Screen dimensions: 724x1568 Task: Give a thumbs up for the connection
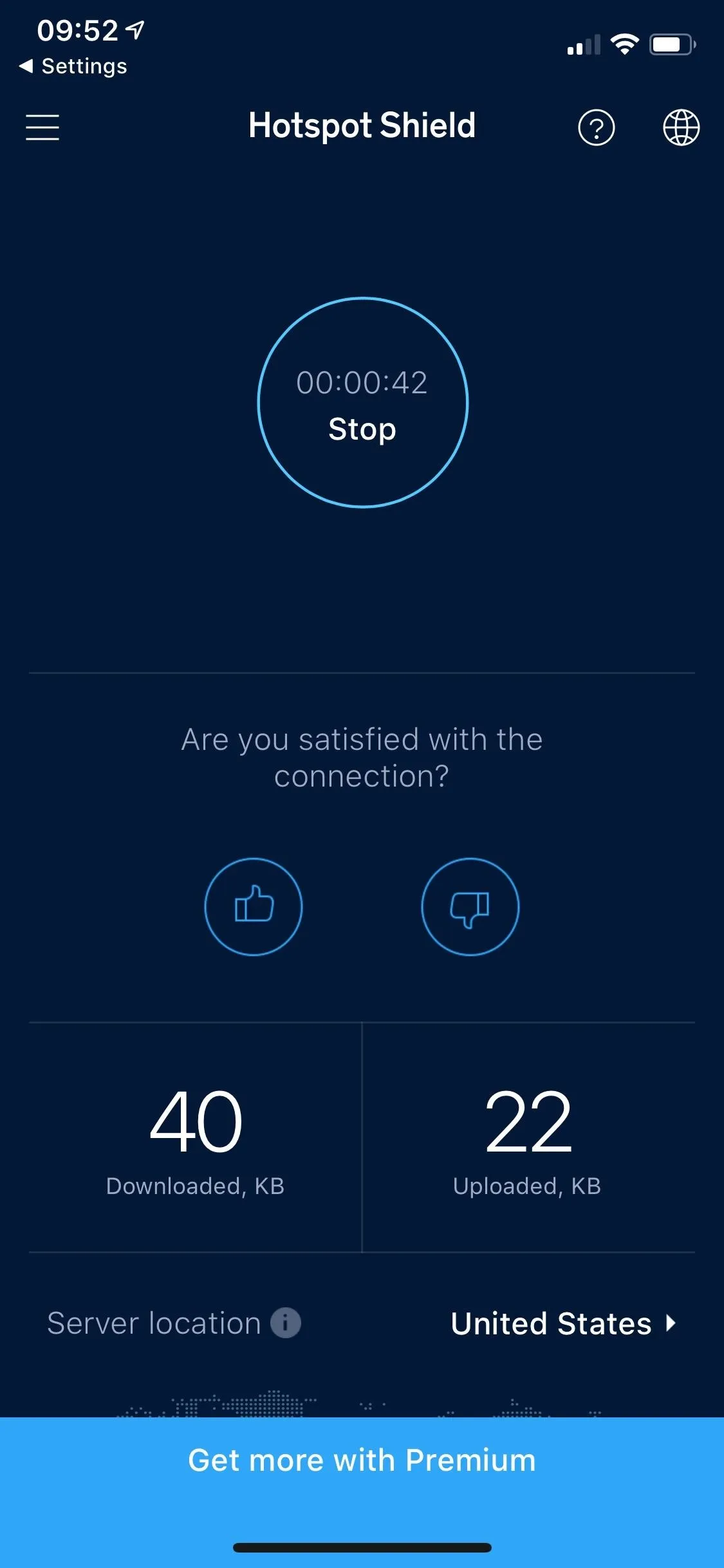click(x=254, y=906)
